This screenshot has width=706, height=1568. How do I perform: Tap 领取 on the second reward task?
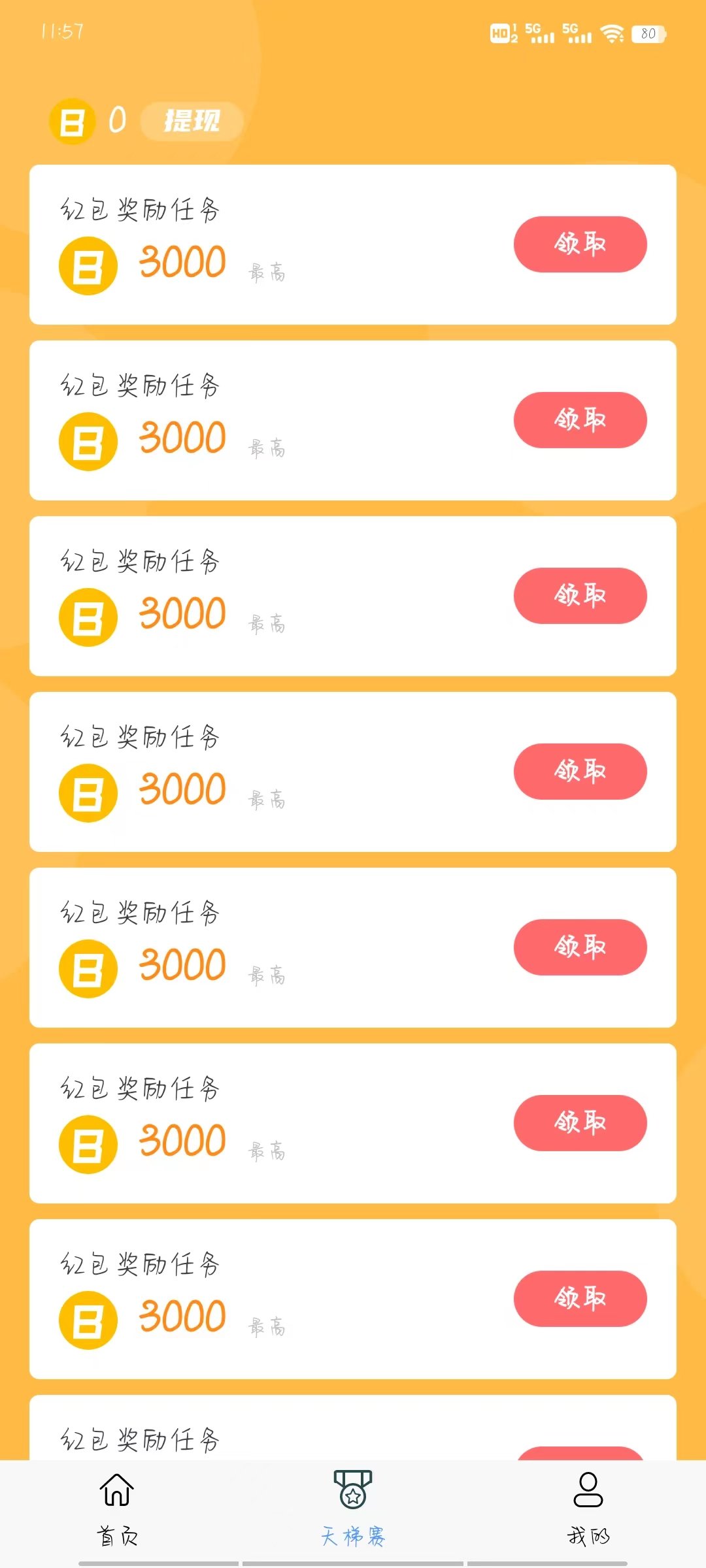tap(579, 420)
